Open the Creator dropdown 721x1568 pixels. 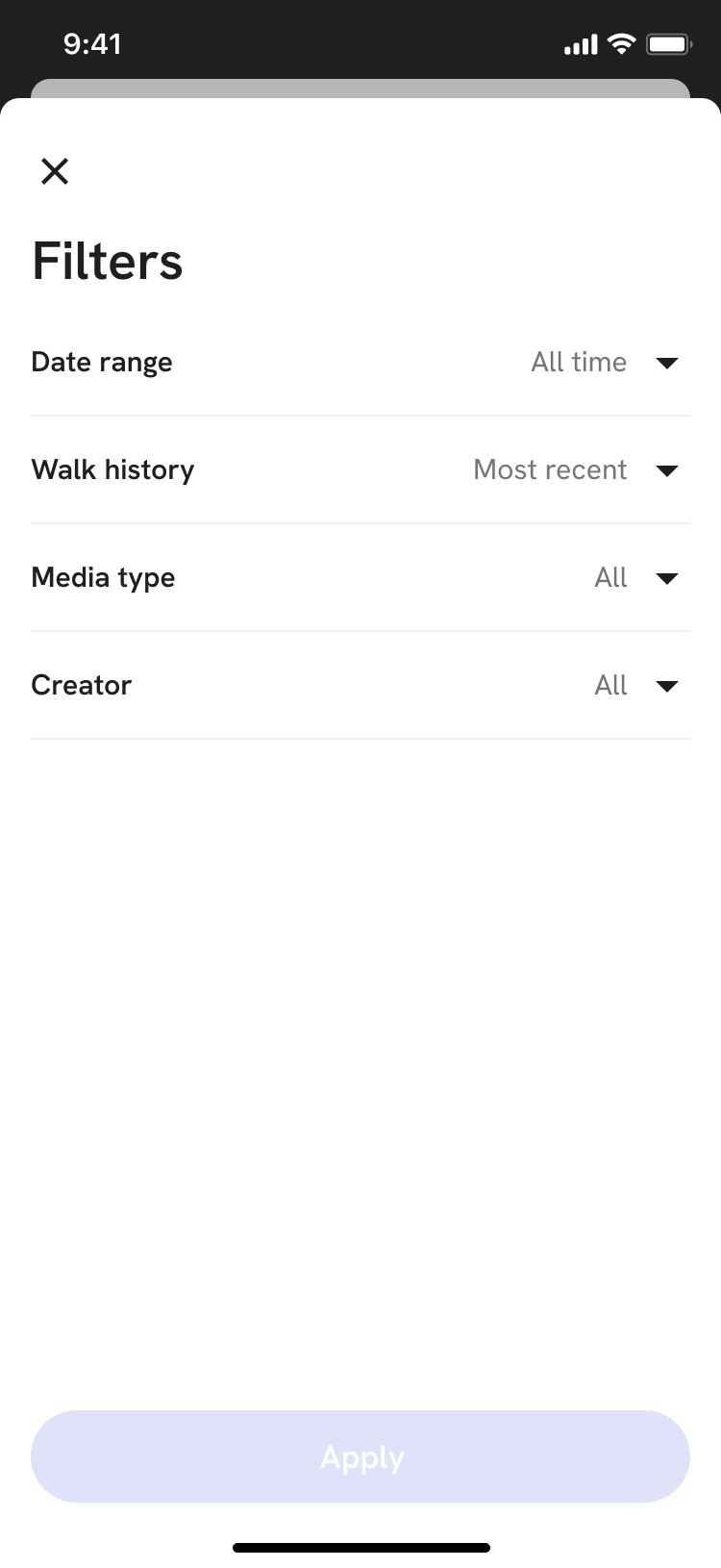[x=668, y=686]
